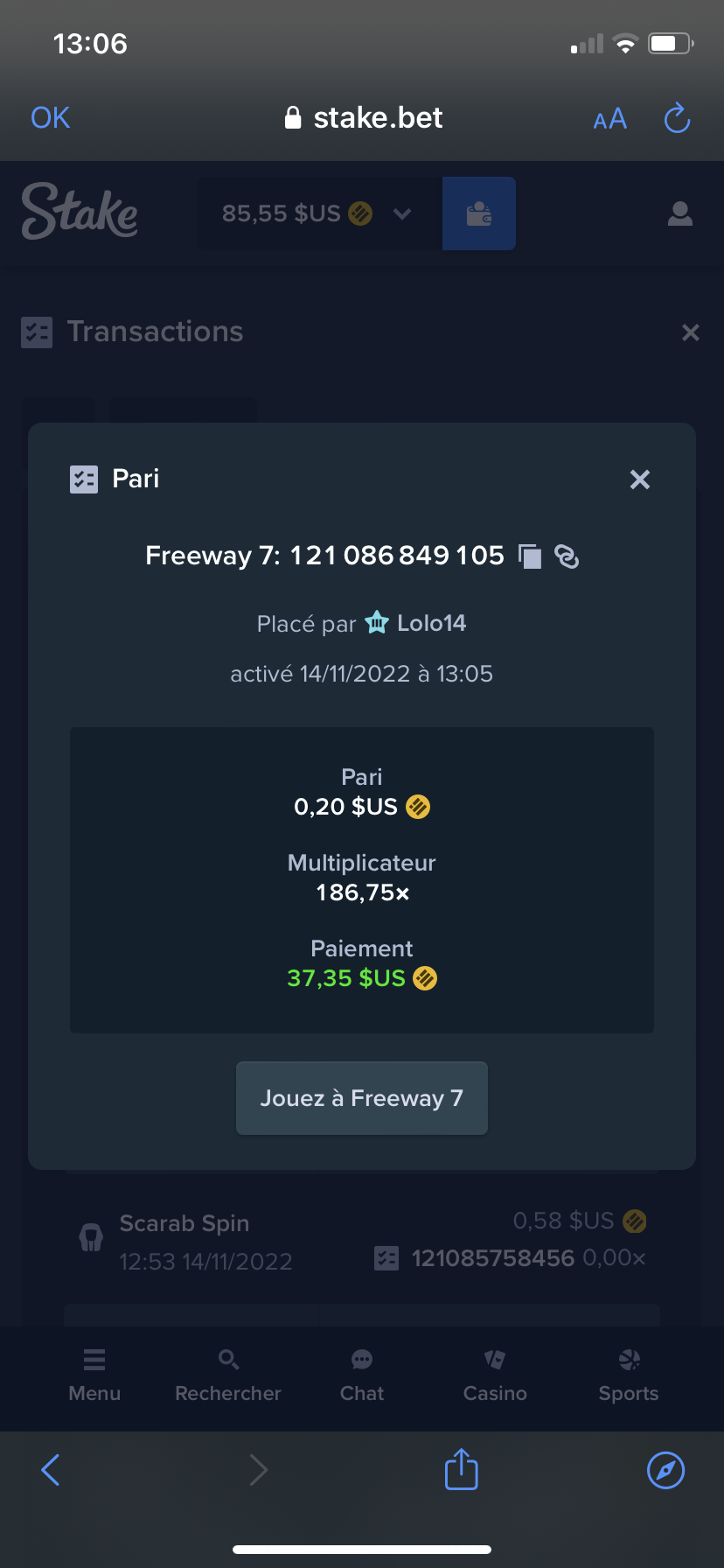Open the AA text size options
The height and width of the screenshot is (1568, 724).
point(609,119)
